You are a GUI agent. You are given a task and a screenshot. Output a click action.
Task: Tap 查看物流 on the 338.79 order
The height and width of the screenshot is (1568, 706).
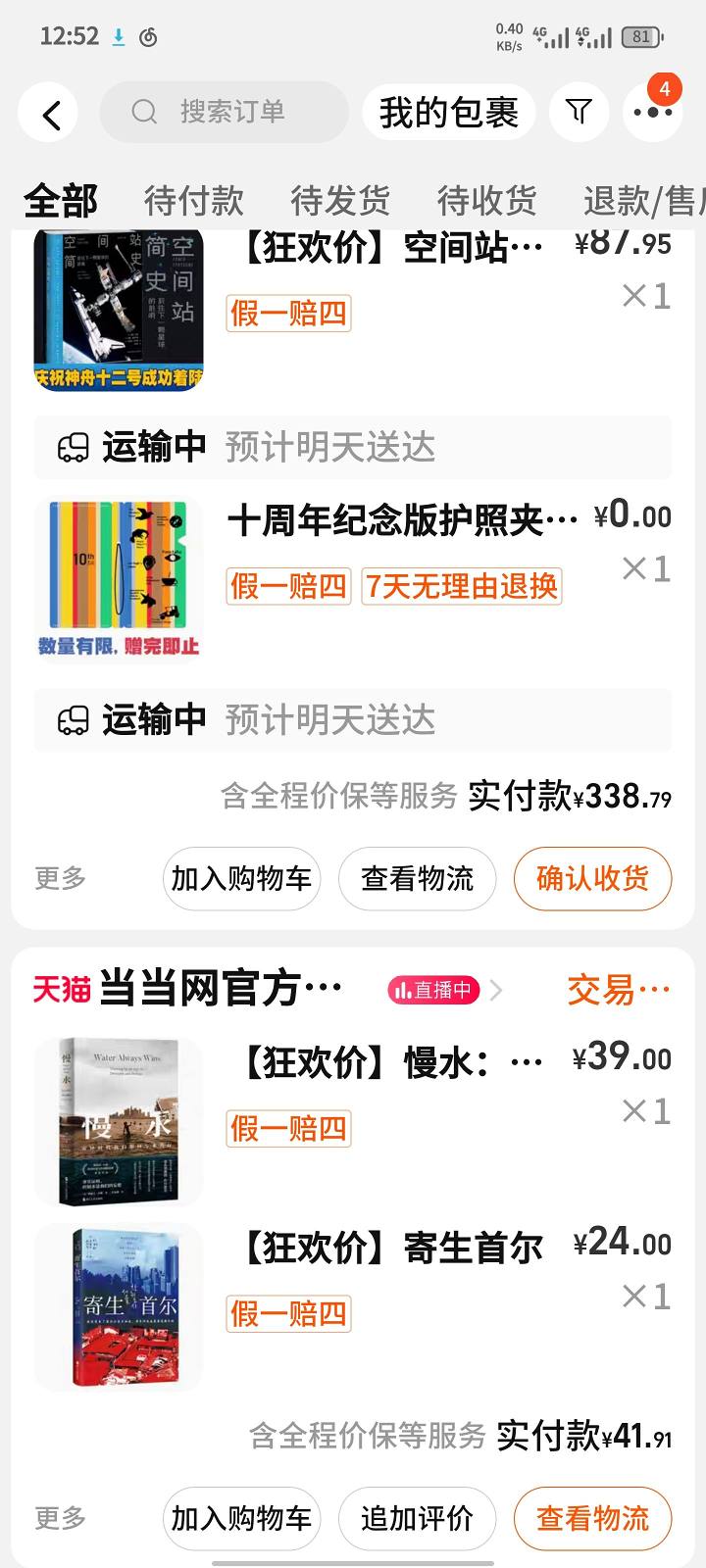point(417,878)
